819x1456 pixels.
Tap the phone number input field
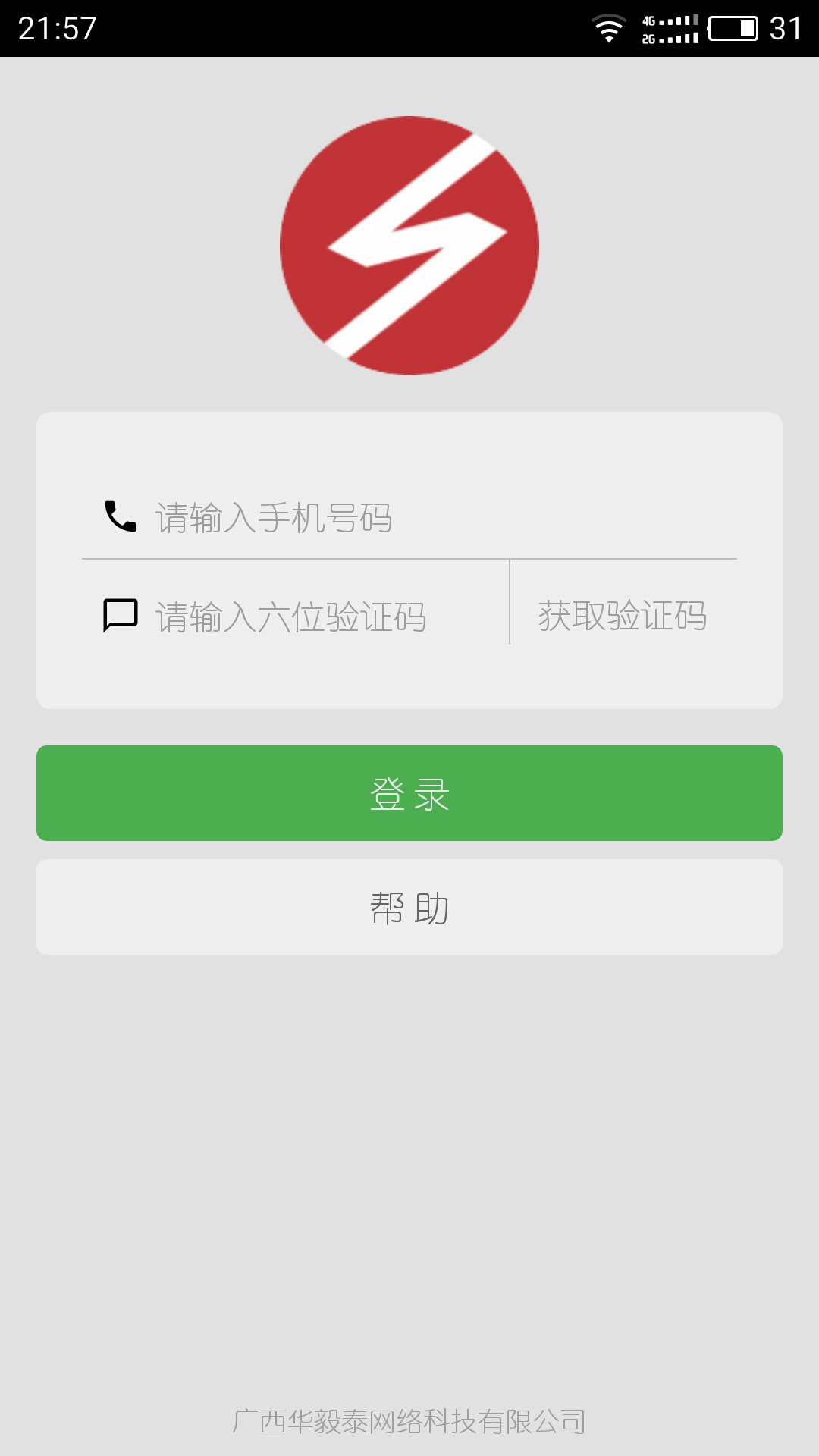(425, 518)
